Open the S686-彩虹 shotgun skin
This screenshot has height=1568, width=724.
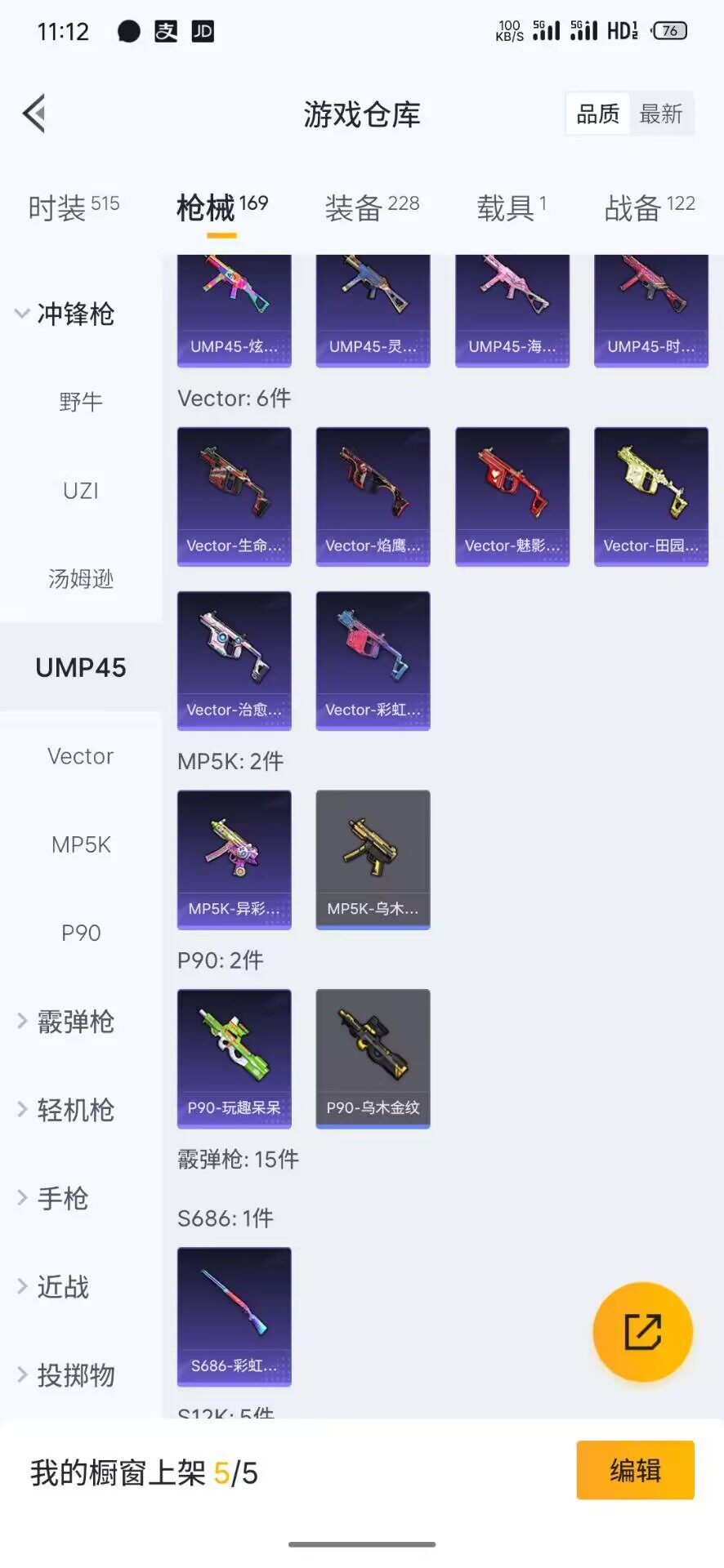pos(234,1316)
